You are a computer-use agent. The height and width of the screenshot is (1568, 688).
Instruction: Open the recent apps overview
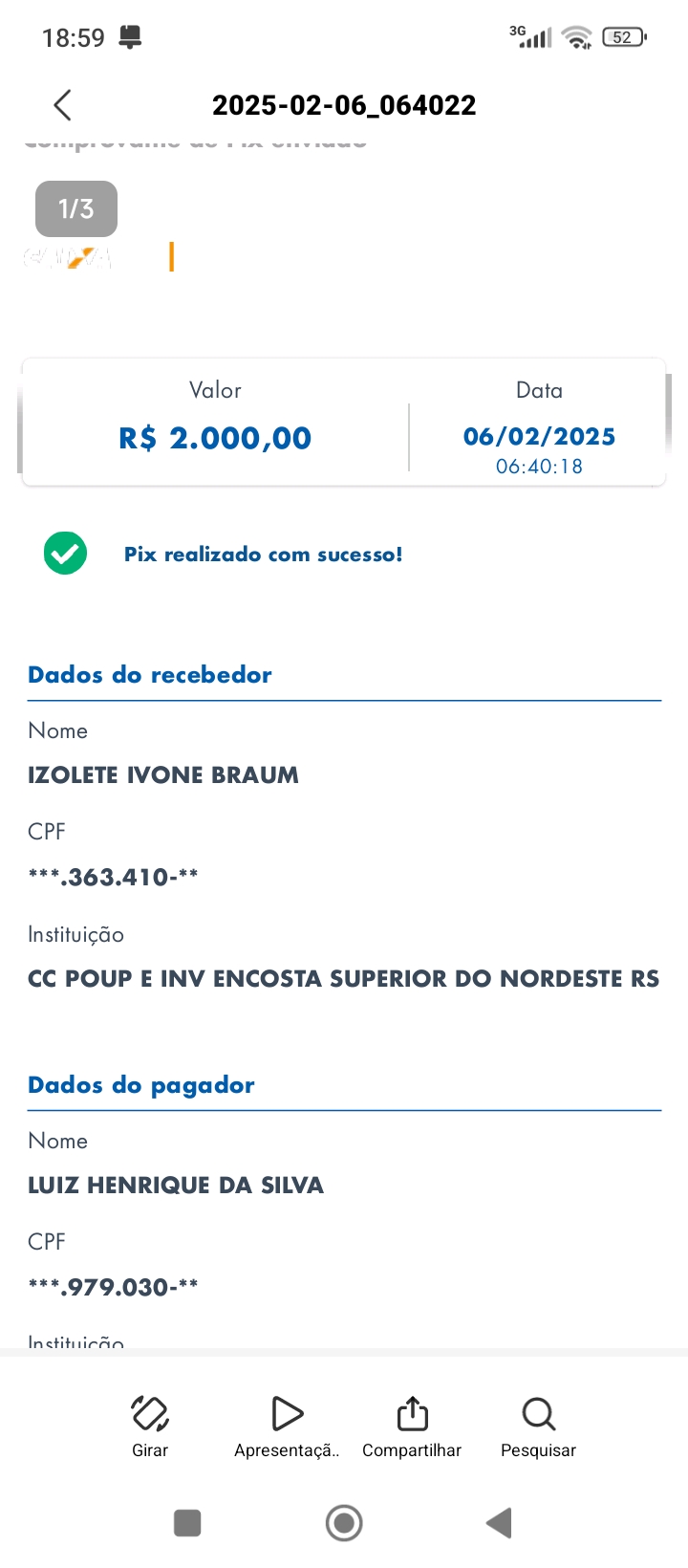coord(187,1523)
